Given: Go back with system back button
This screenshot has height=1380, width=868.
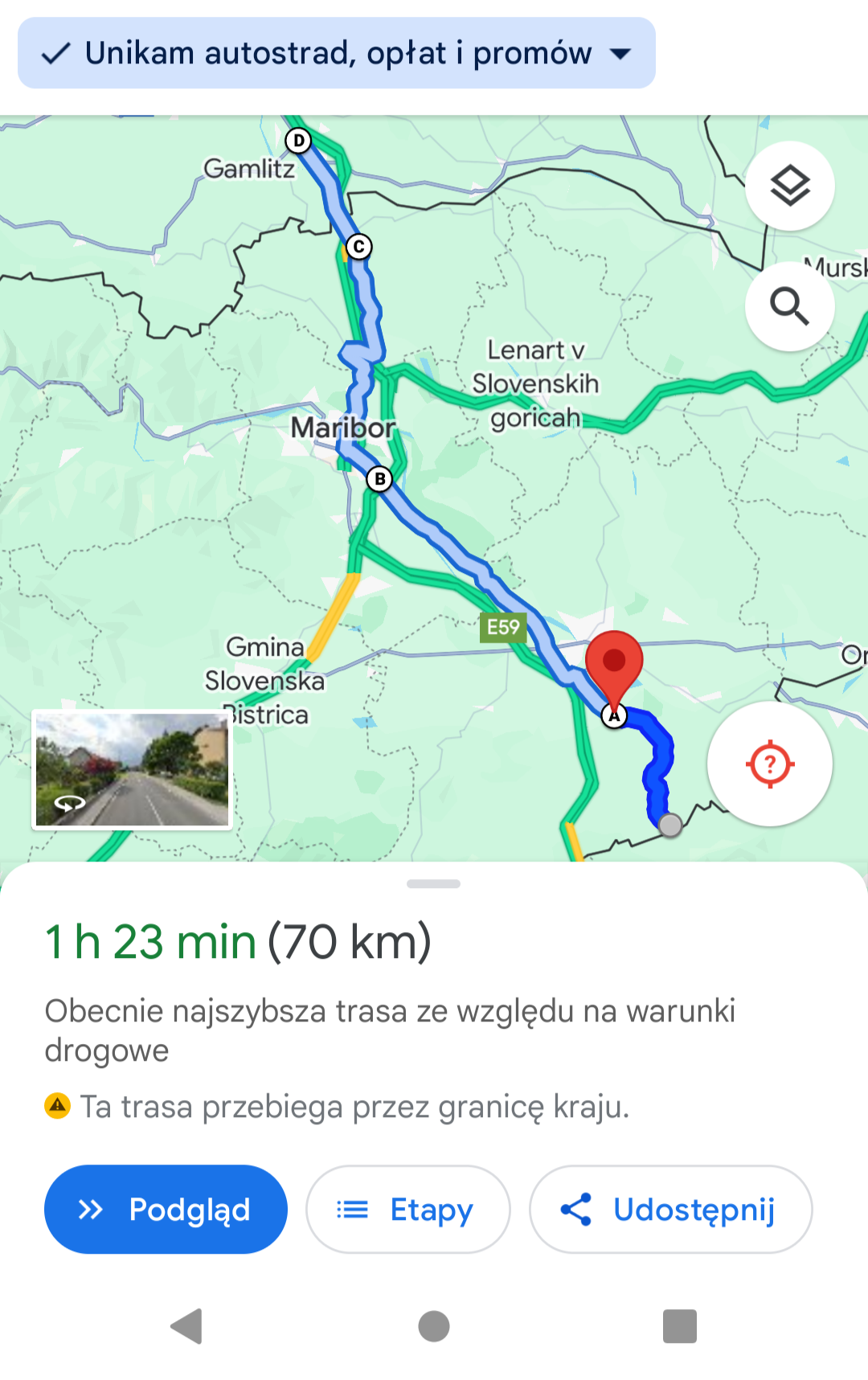Looking at the screenshot, I should click(x=186, y=1326).
